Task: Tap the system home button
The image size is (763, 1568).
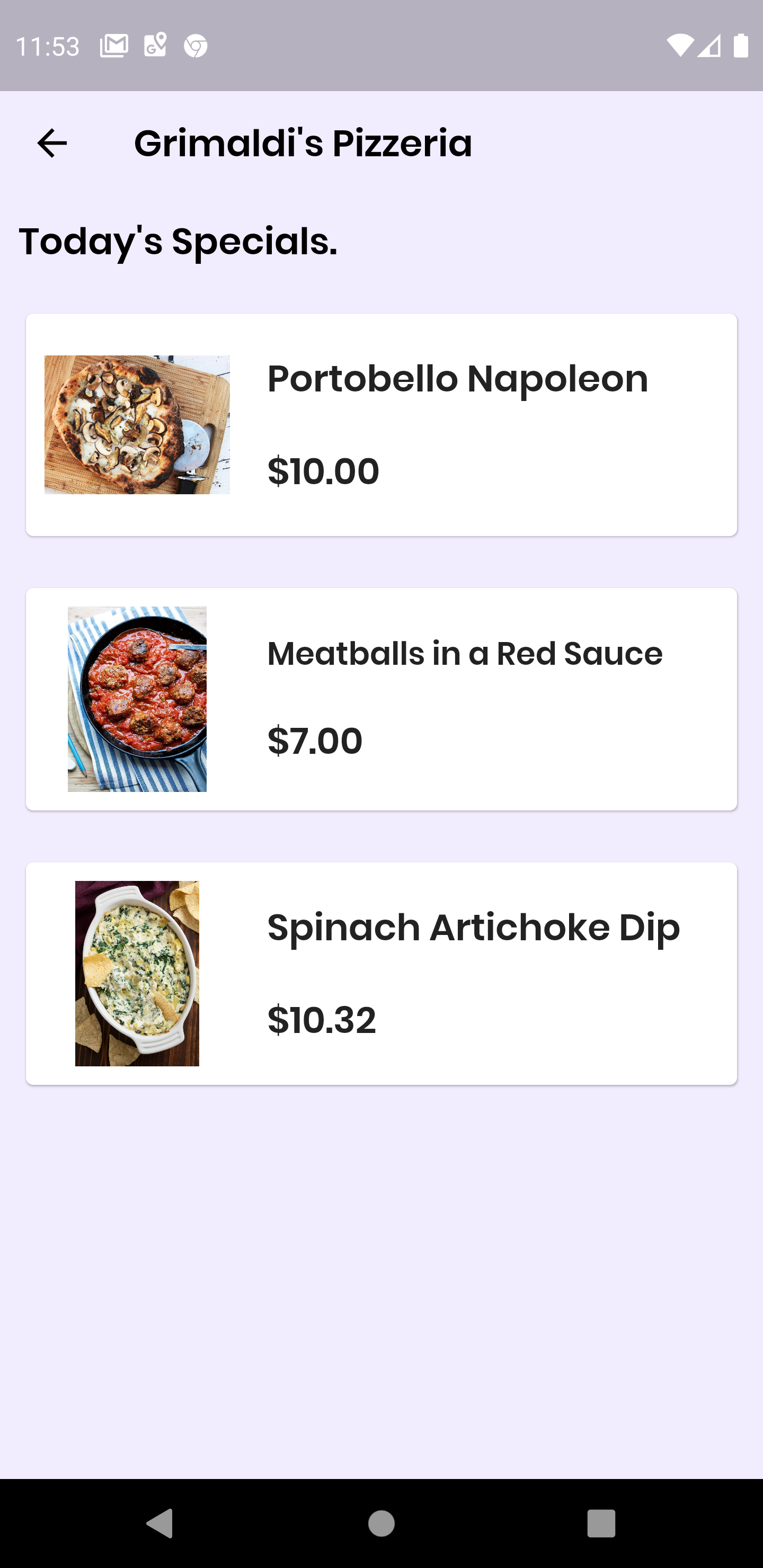Action: tap(381, 1524)
